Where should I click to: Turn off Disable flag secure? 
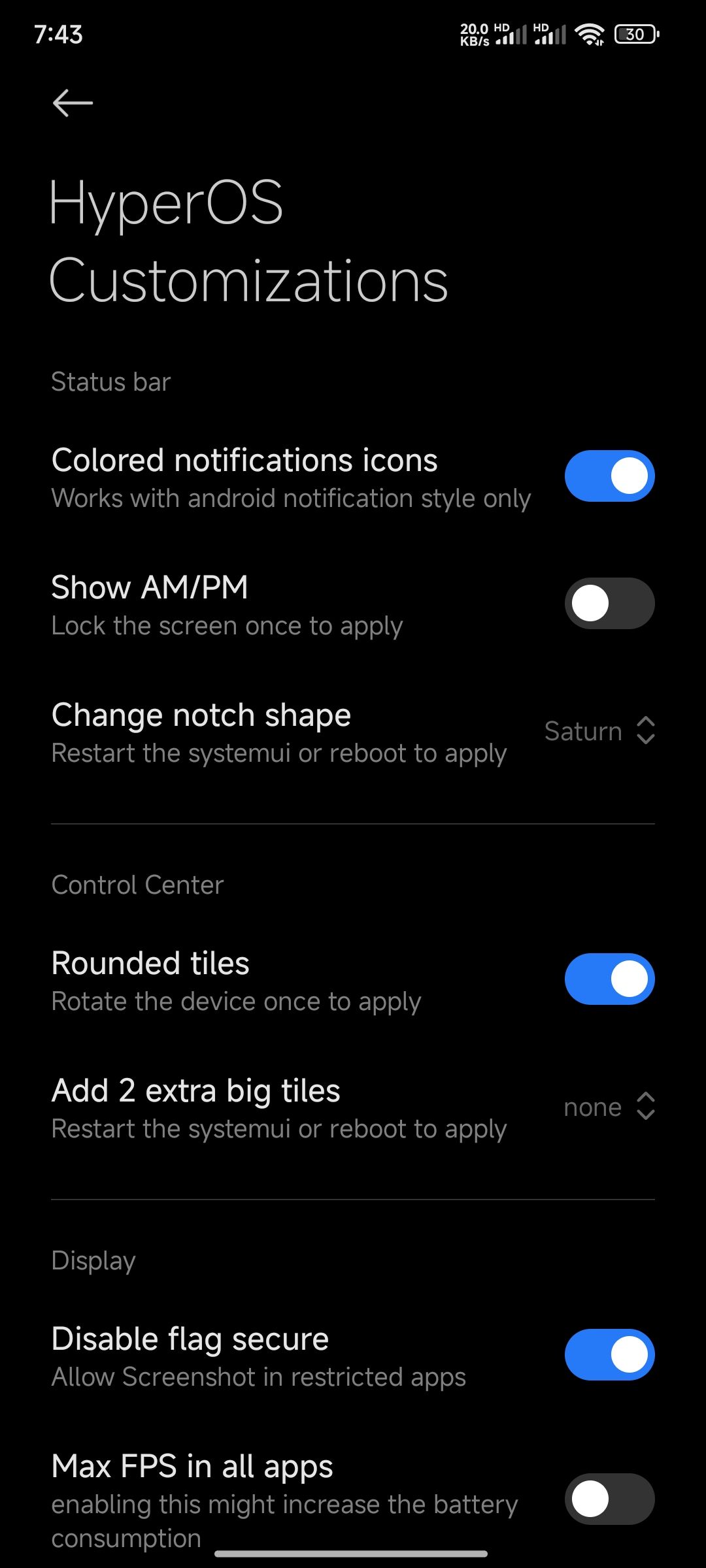(609, 1354)
